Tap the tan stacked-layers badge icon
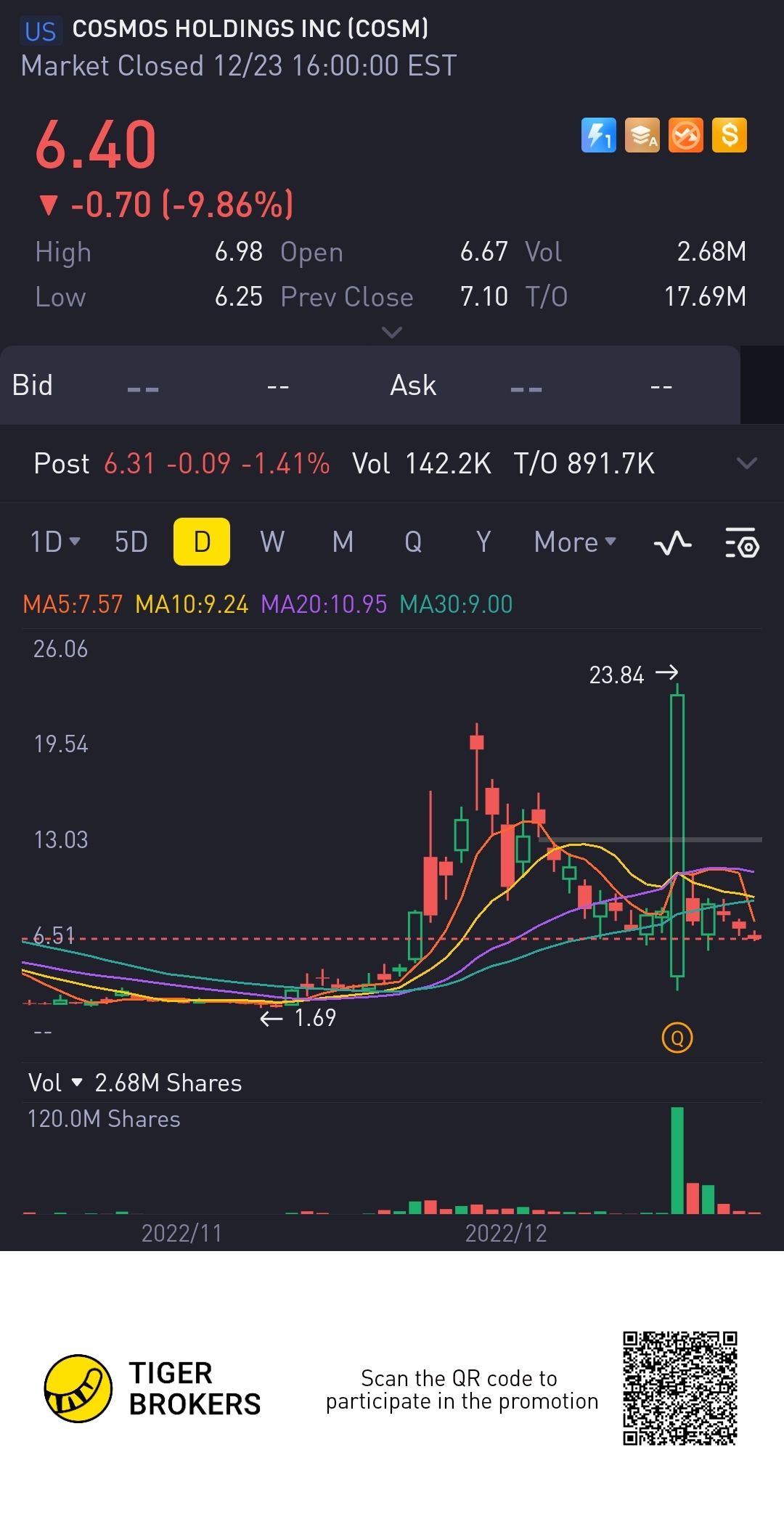 (642, 135)
